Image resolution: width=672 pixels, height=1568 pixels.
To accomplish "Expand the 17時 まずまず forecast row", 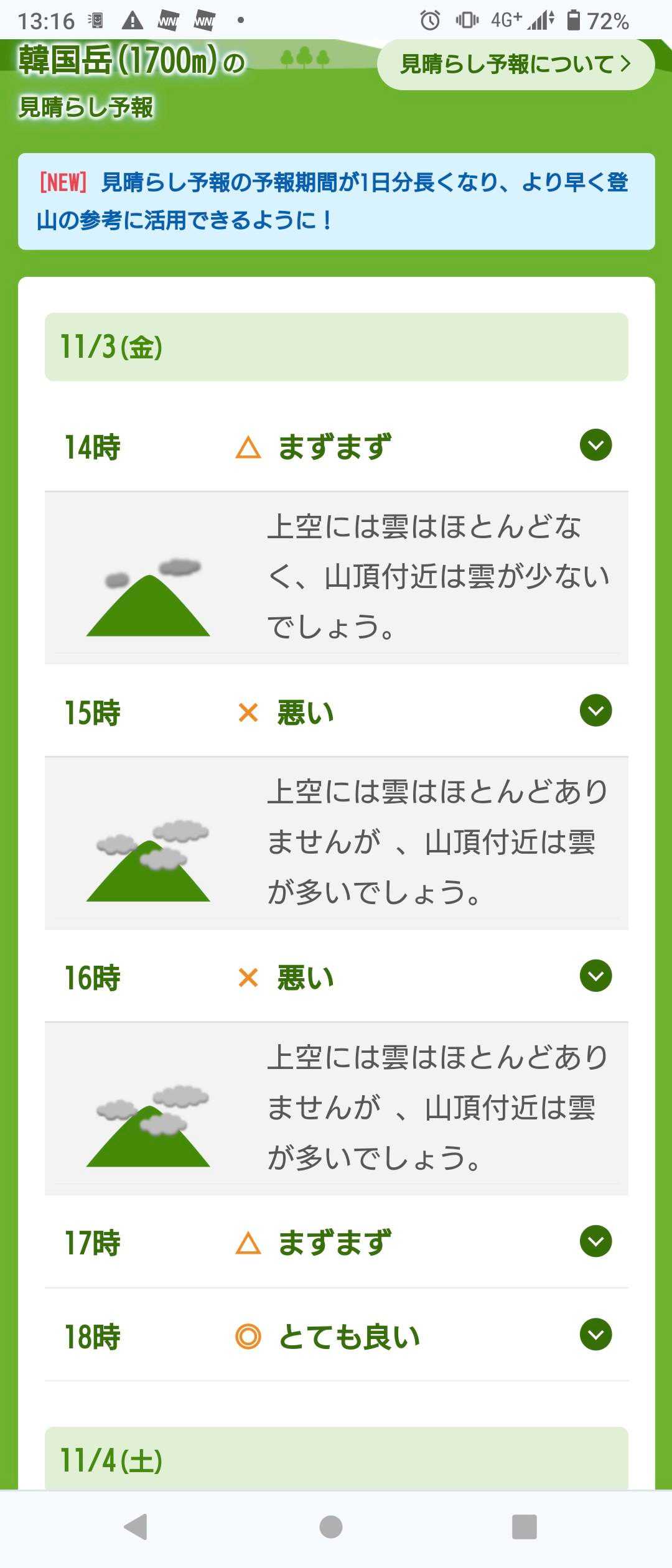I will [595, 1241].
